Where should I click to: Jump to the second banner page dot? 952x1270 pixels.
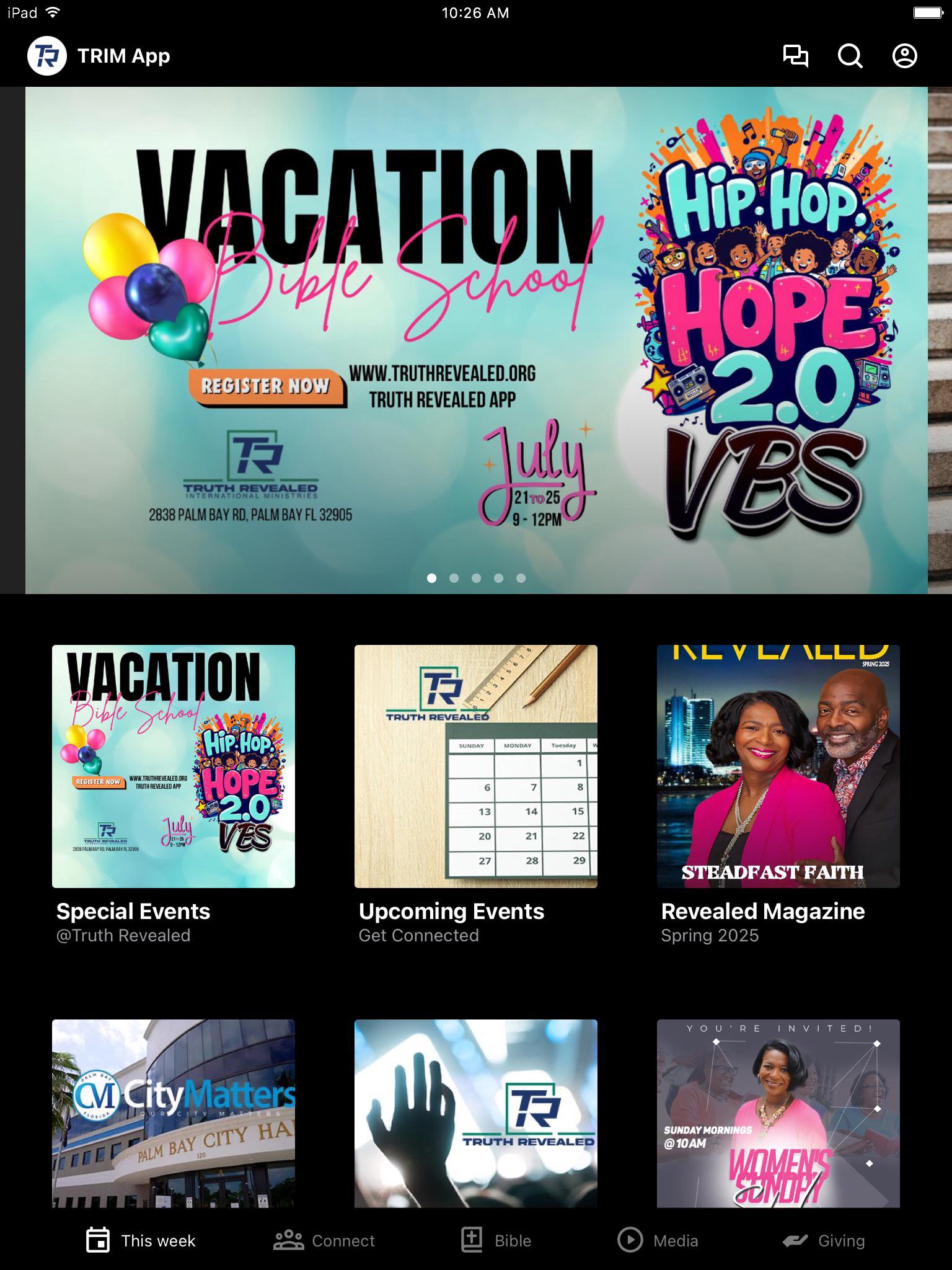pos(454,578)
